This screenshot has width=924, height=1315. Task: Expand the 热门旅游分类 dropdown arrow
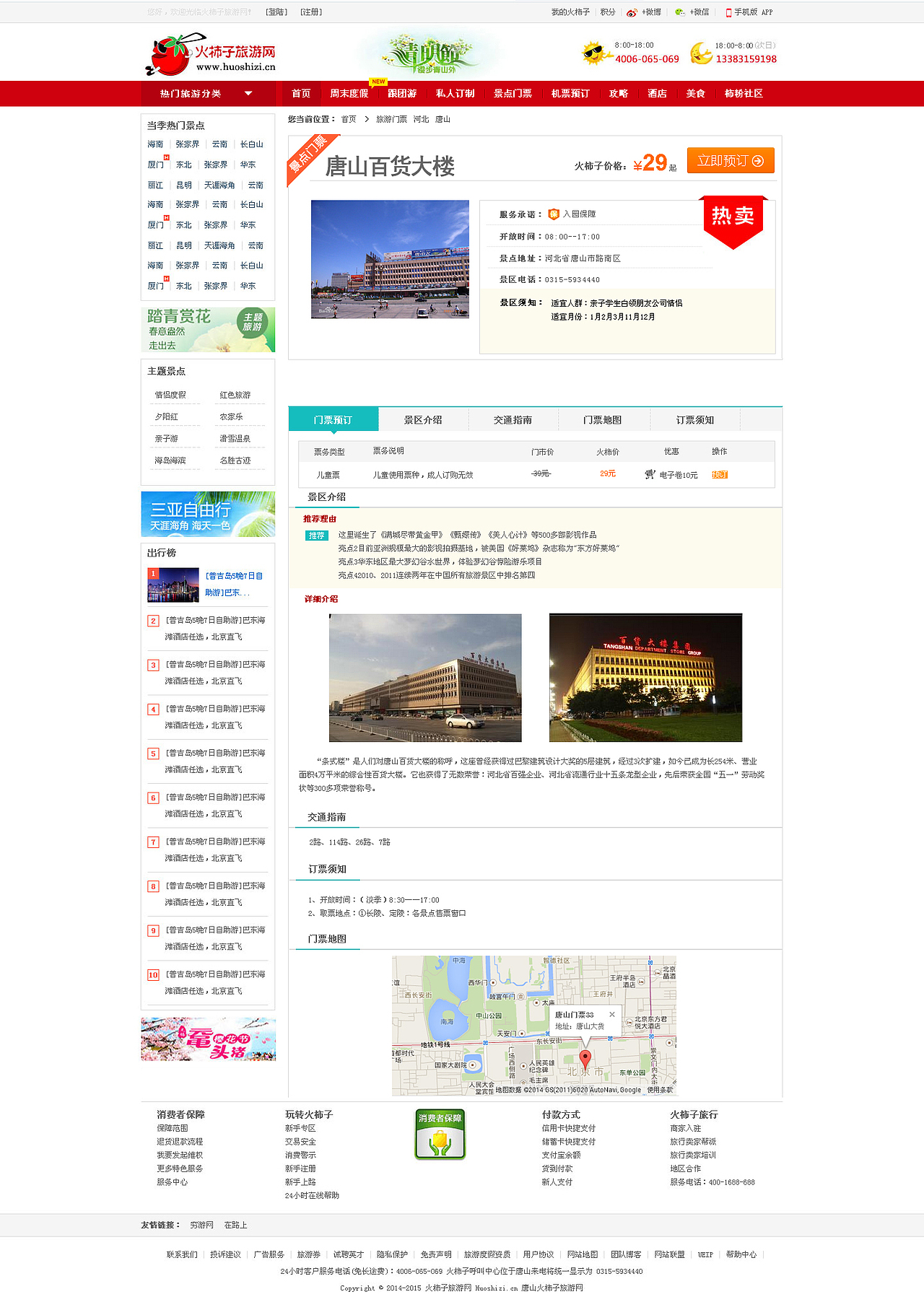click(x=249, y=94)
